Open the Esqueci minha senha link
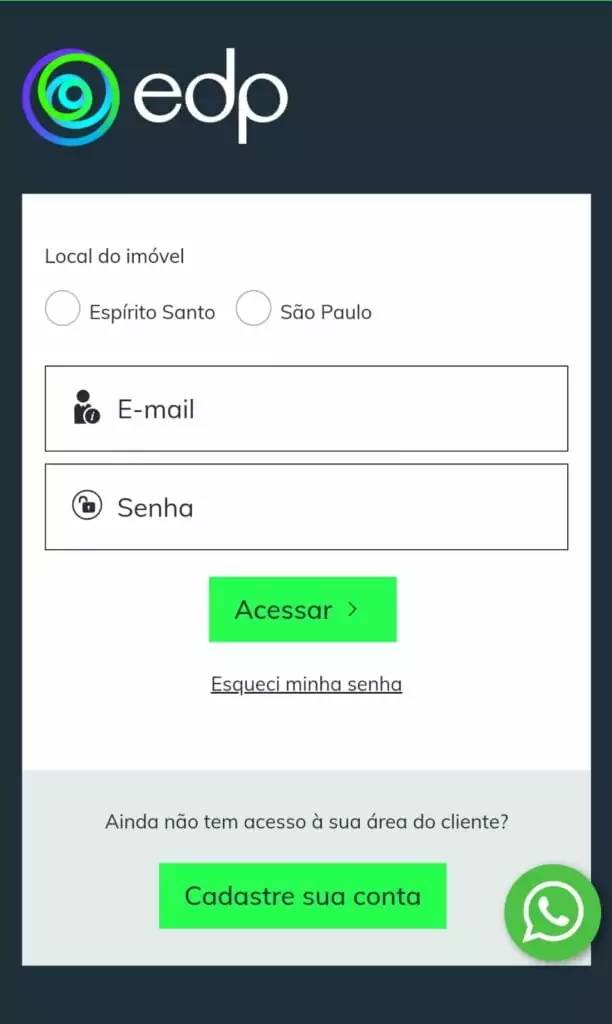The image size is (612, 1024). point(306,684)
